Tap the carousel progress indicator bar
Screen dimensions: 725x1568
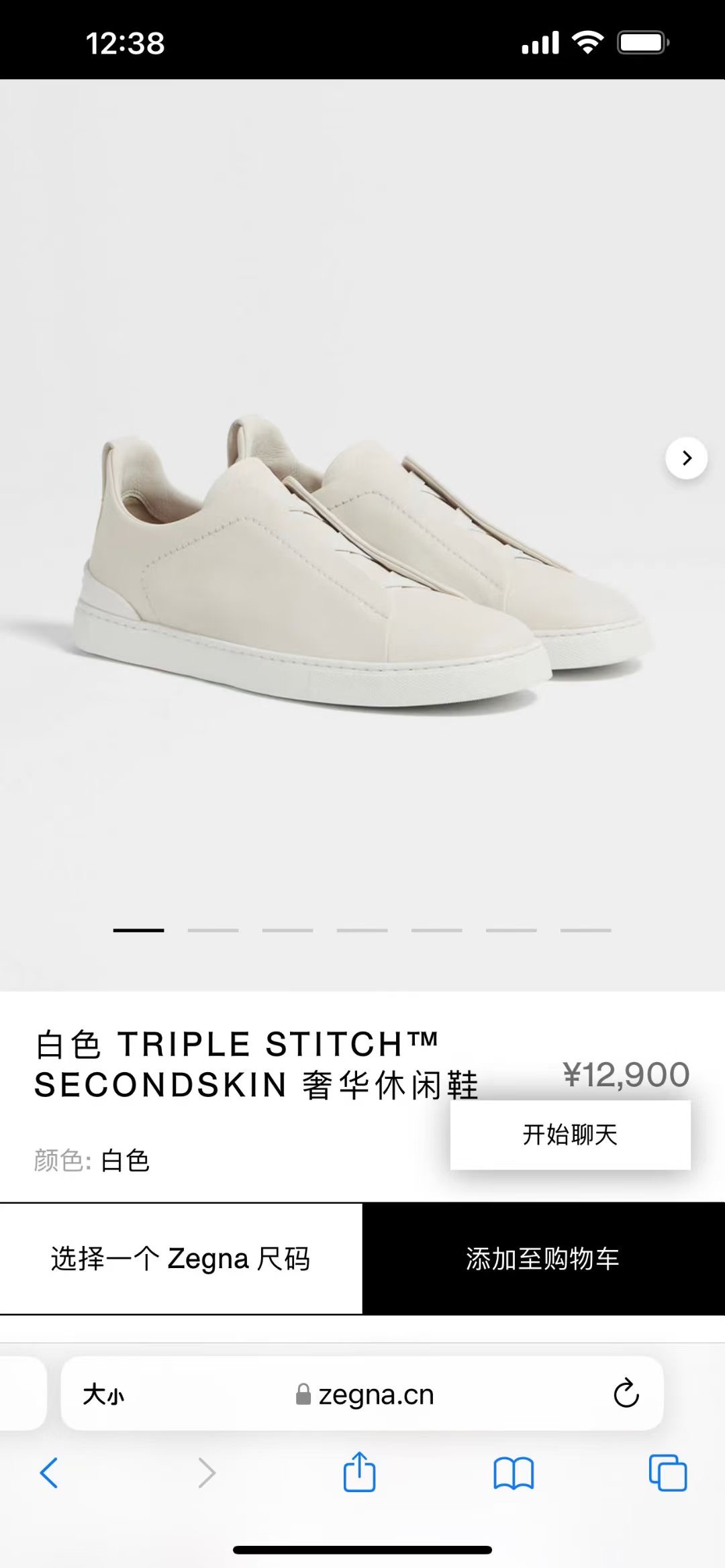tap(362, 931)
